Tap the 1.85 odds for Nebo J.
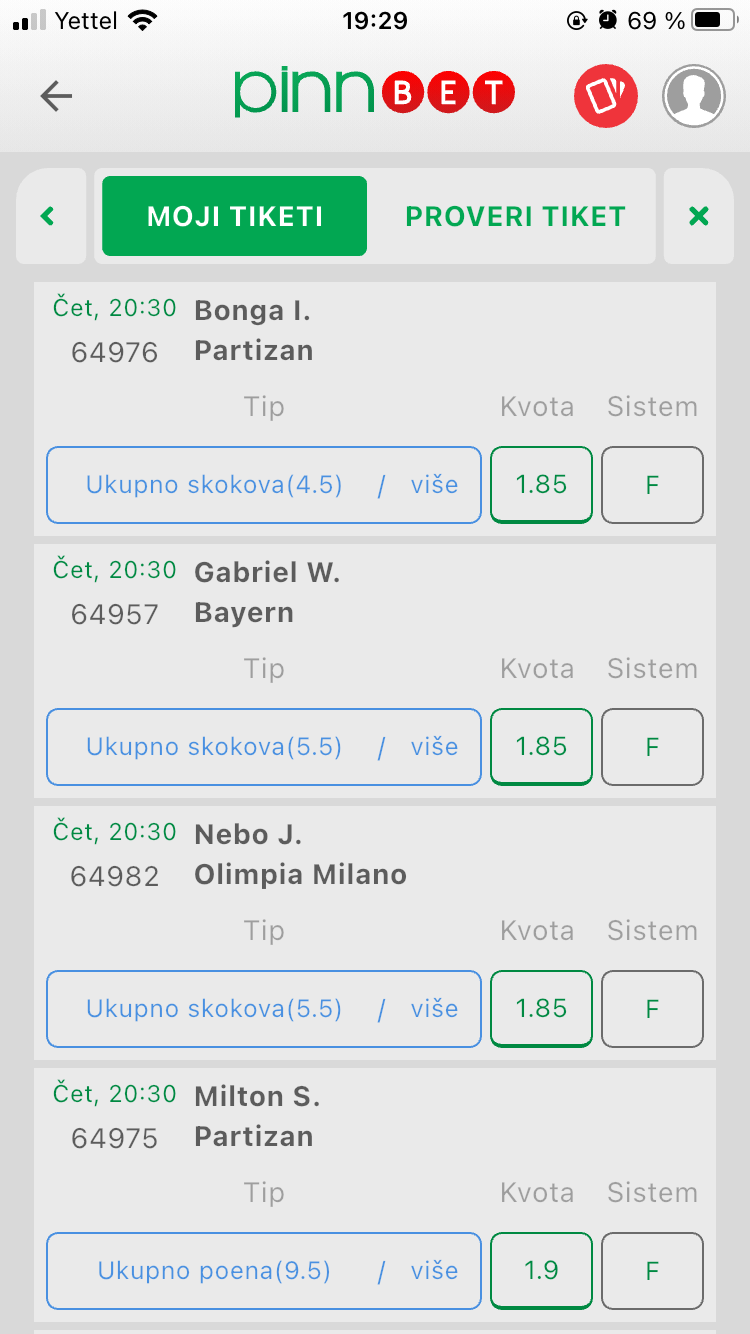This screenshot has width=750, height=1334. pos(541,1009)
